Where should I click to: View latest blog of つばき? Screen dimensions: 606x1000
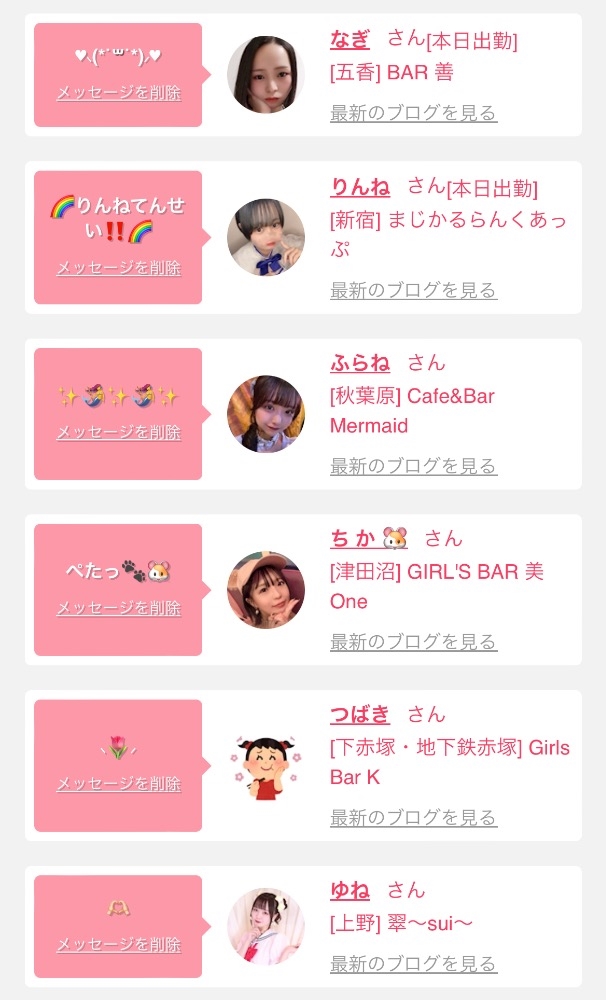click(413, 817)
